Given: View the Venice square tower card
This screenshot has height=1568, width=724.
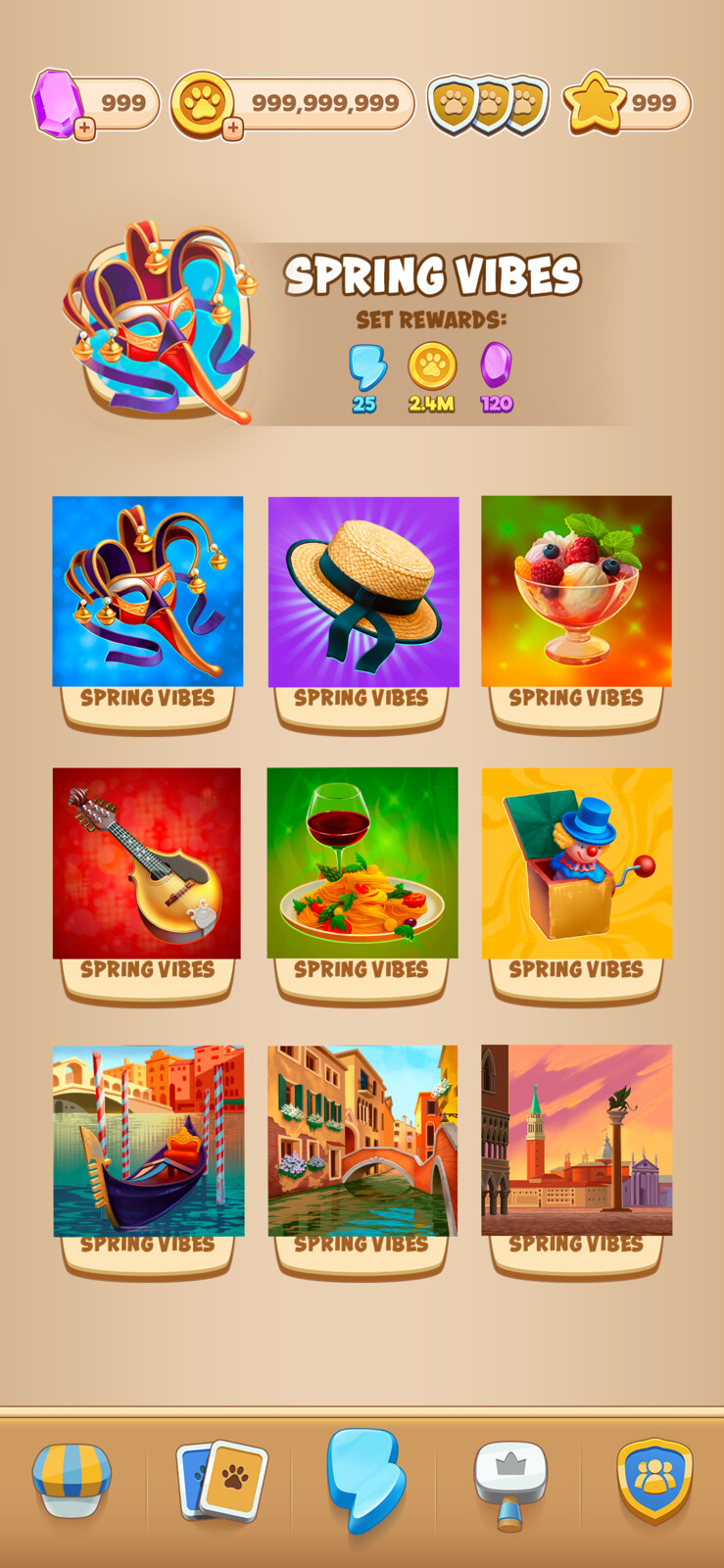Looking at the screenshot, I should pos(576,1140).
